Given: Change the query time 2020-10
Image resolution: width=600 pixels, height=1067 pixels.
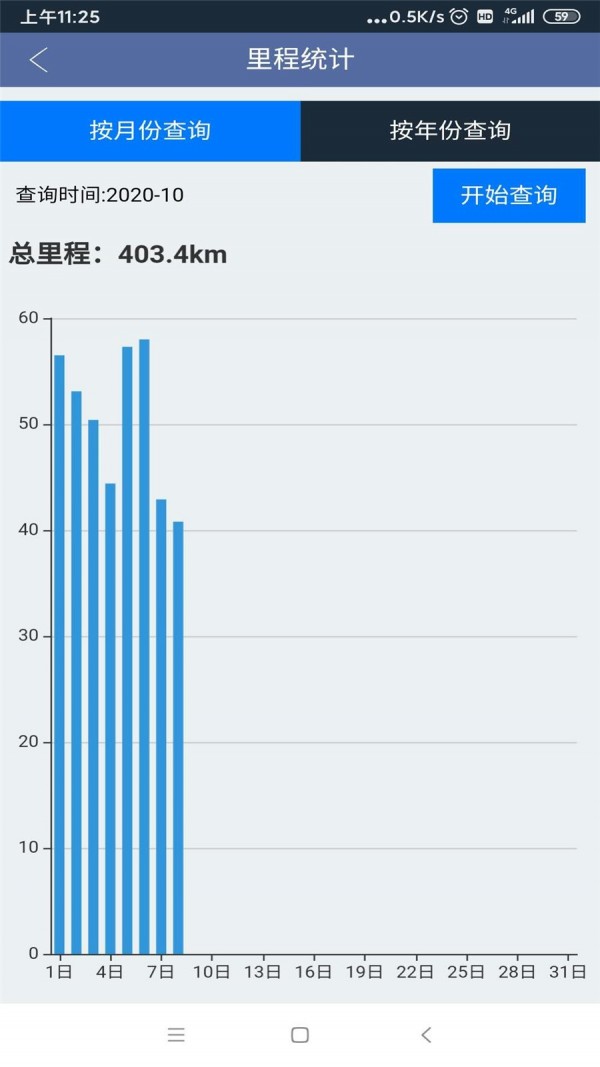Looking at the screenshot, I should pos(100,195).
